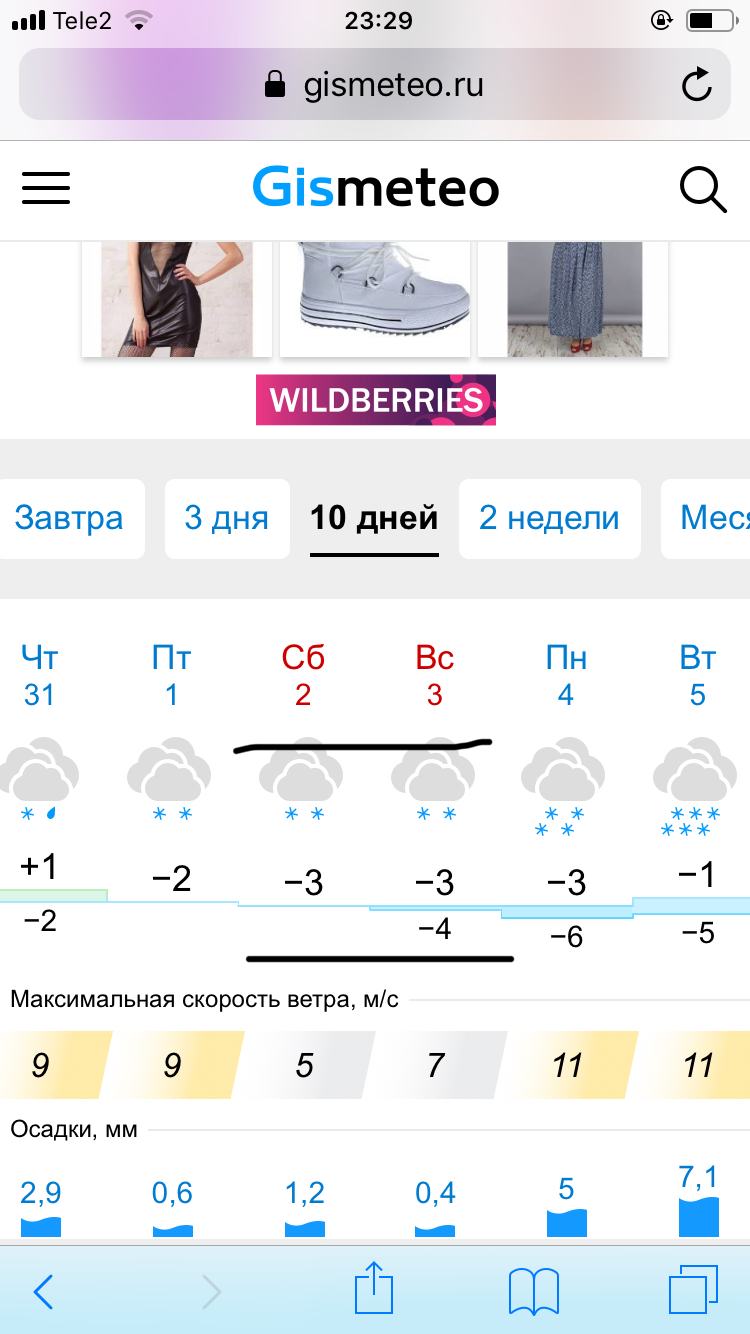Reload the gismeteo.ru page
This screenshot has height=1334, width=750.
point(697,85)
